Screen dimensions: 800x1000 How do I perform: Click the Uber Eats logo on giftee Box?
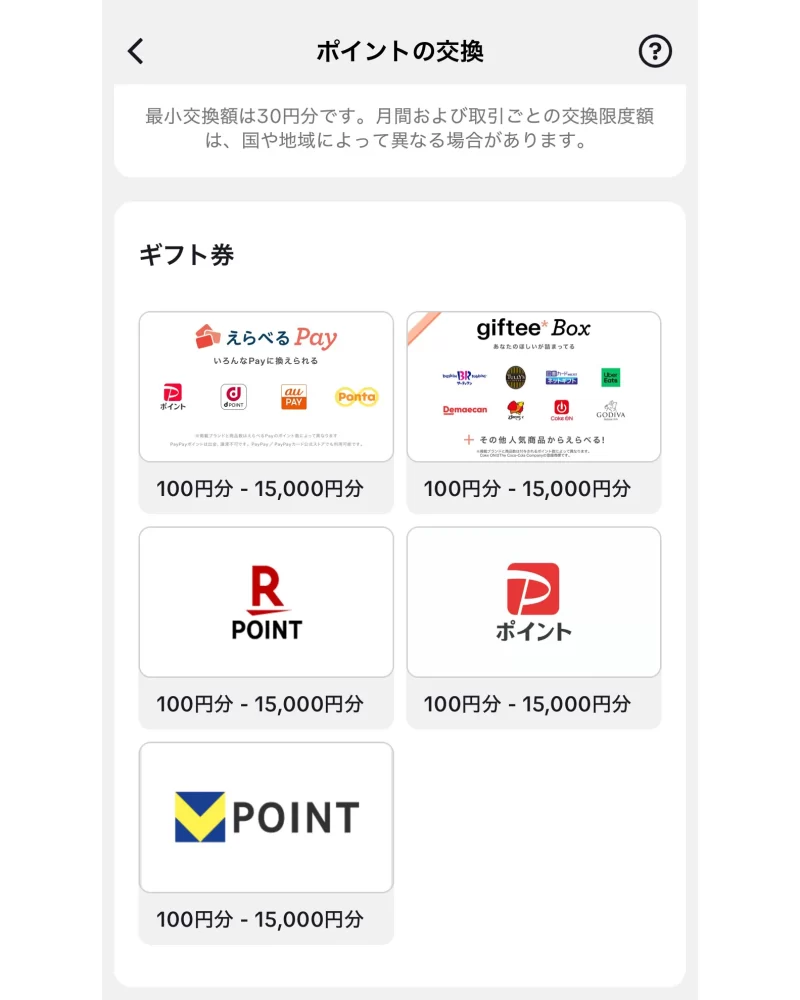(x=610, y=377)
